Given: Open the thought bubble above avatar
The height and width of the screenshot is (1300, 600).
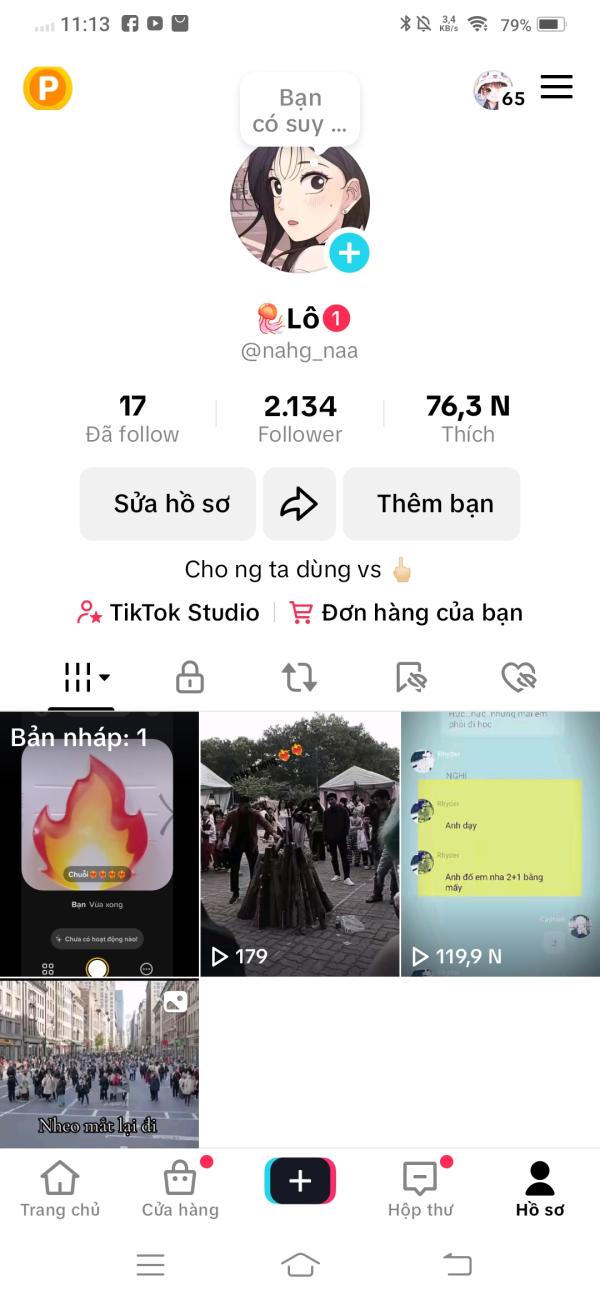Looking at the screenshot, I should click(300, 111).
